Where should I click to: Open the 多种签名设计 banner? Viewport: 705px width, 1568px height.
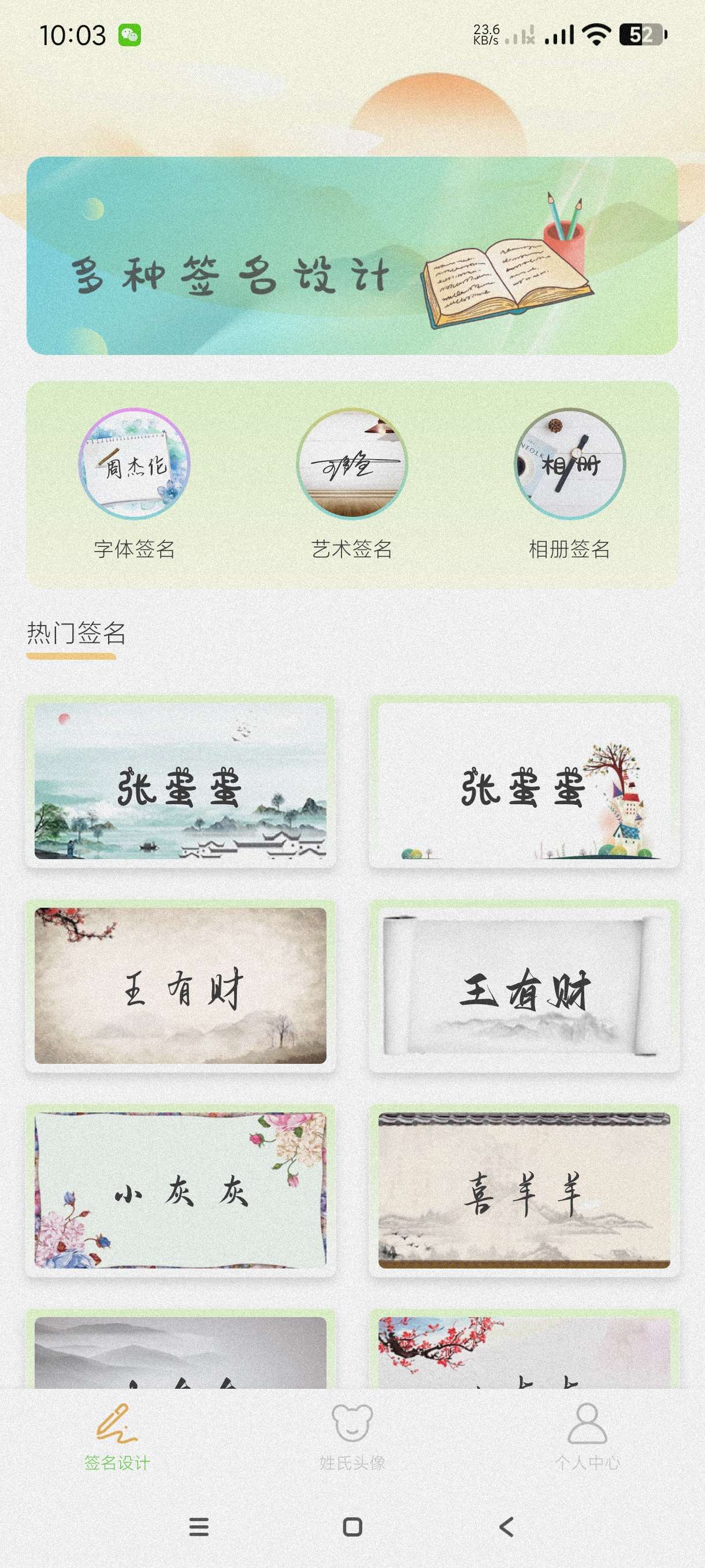[351, 256]
